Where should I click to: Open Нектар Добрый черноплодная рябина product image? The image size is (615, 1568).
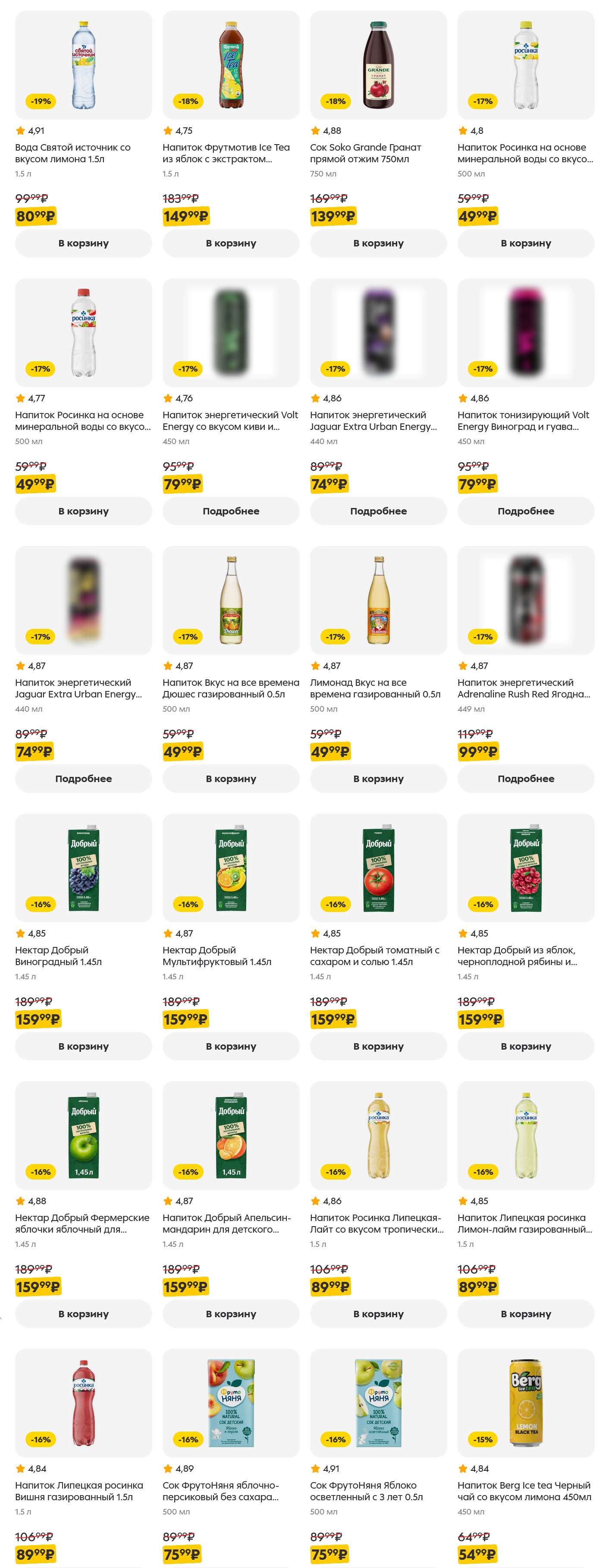click(x=526, y=868)
